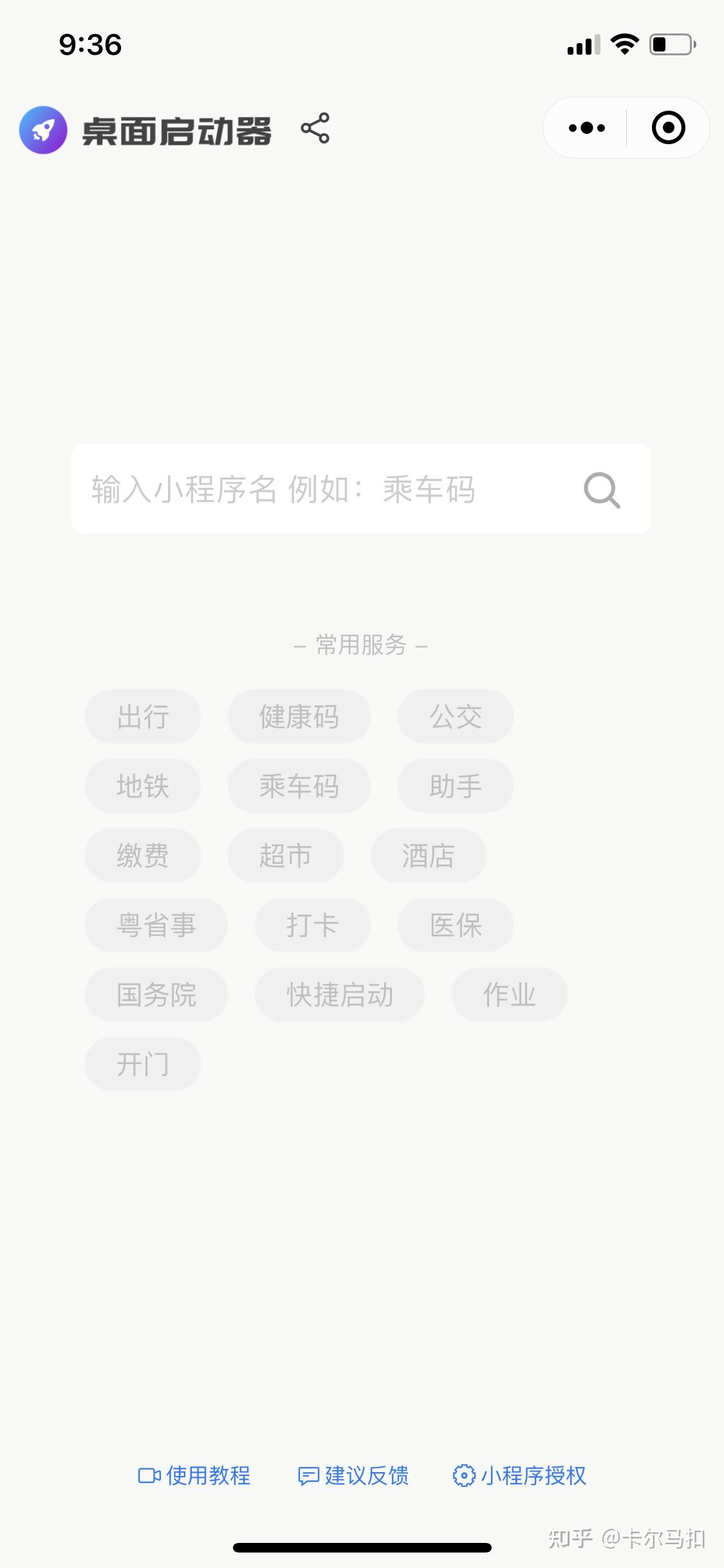Image resolution: width=724 pixels, height=1568 pixels.
Task: Select the 出行 chip
Action: click(143, 716)
